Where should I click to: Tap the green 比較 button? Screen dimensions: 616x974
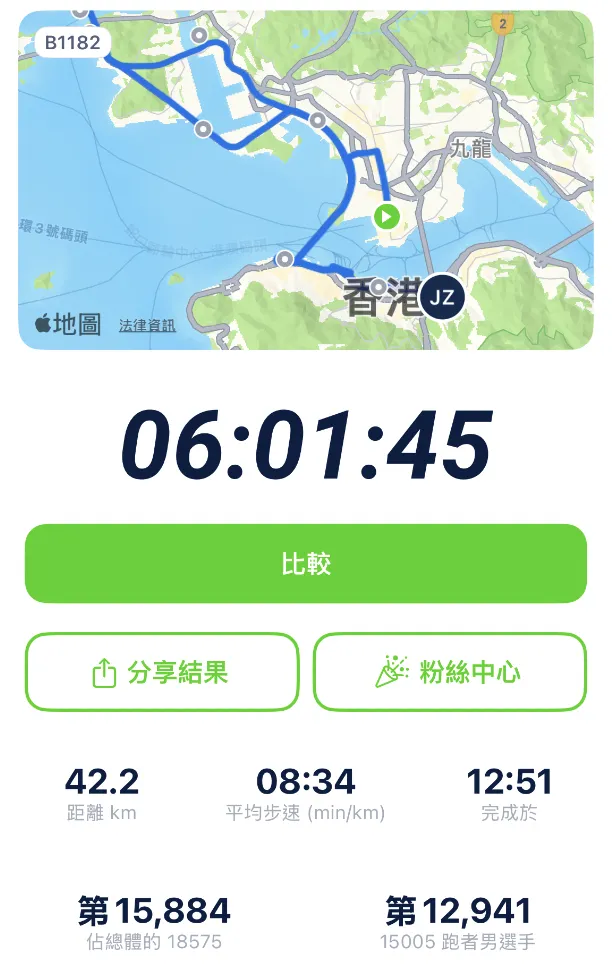click(x=306, y=564)
